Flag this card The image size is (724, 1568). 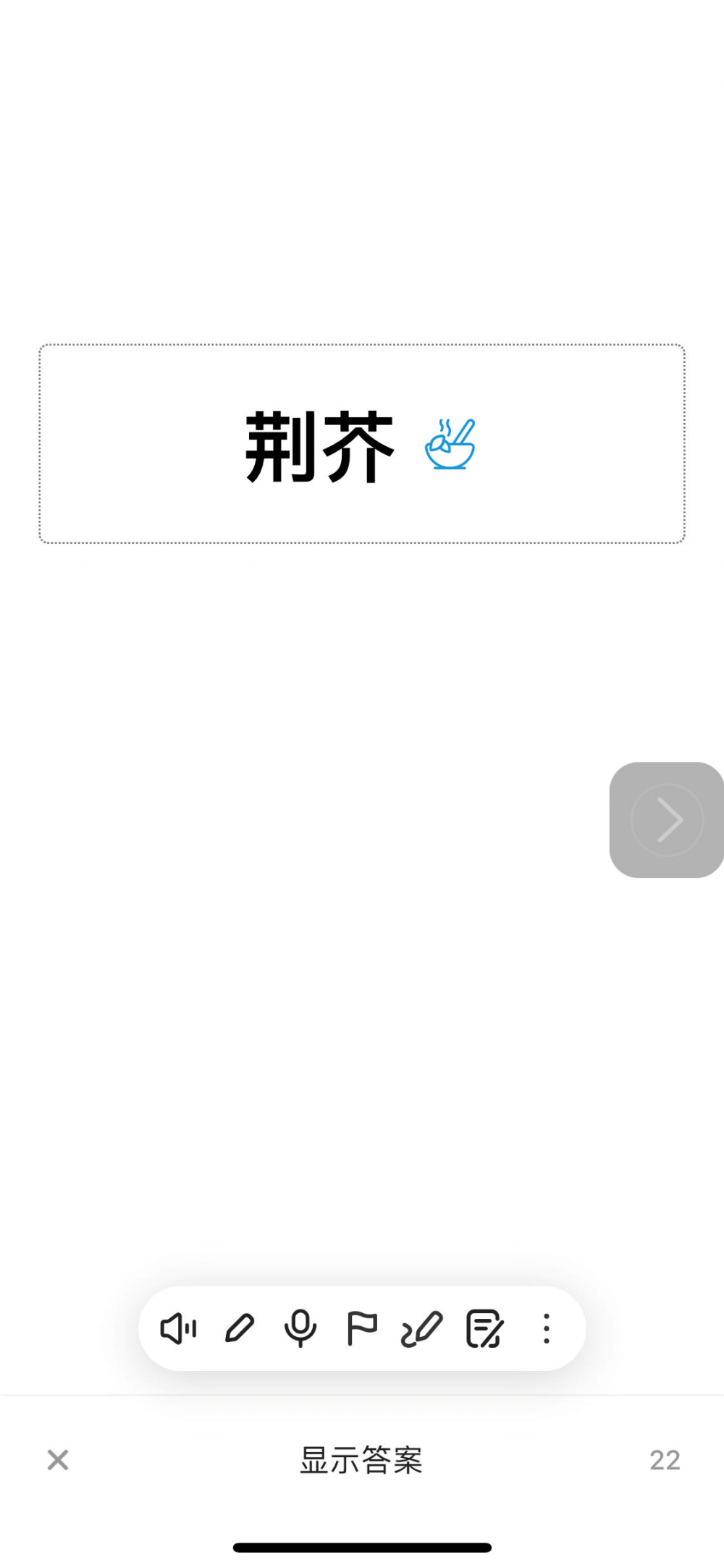[x=362, y=1329]
